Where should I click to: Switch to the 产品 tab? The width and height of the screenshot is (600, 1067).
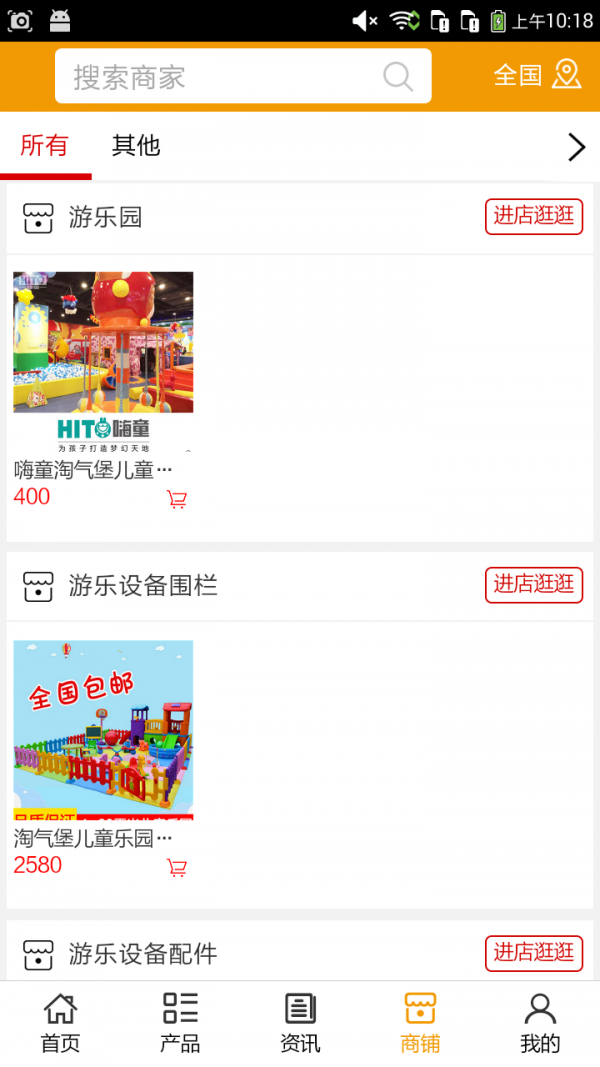(180, 1023)
